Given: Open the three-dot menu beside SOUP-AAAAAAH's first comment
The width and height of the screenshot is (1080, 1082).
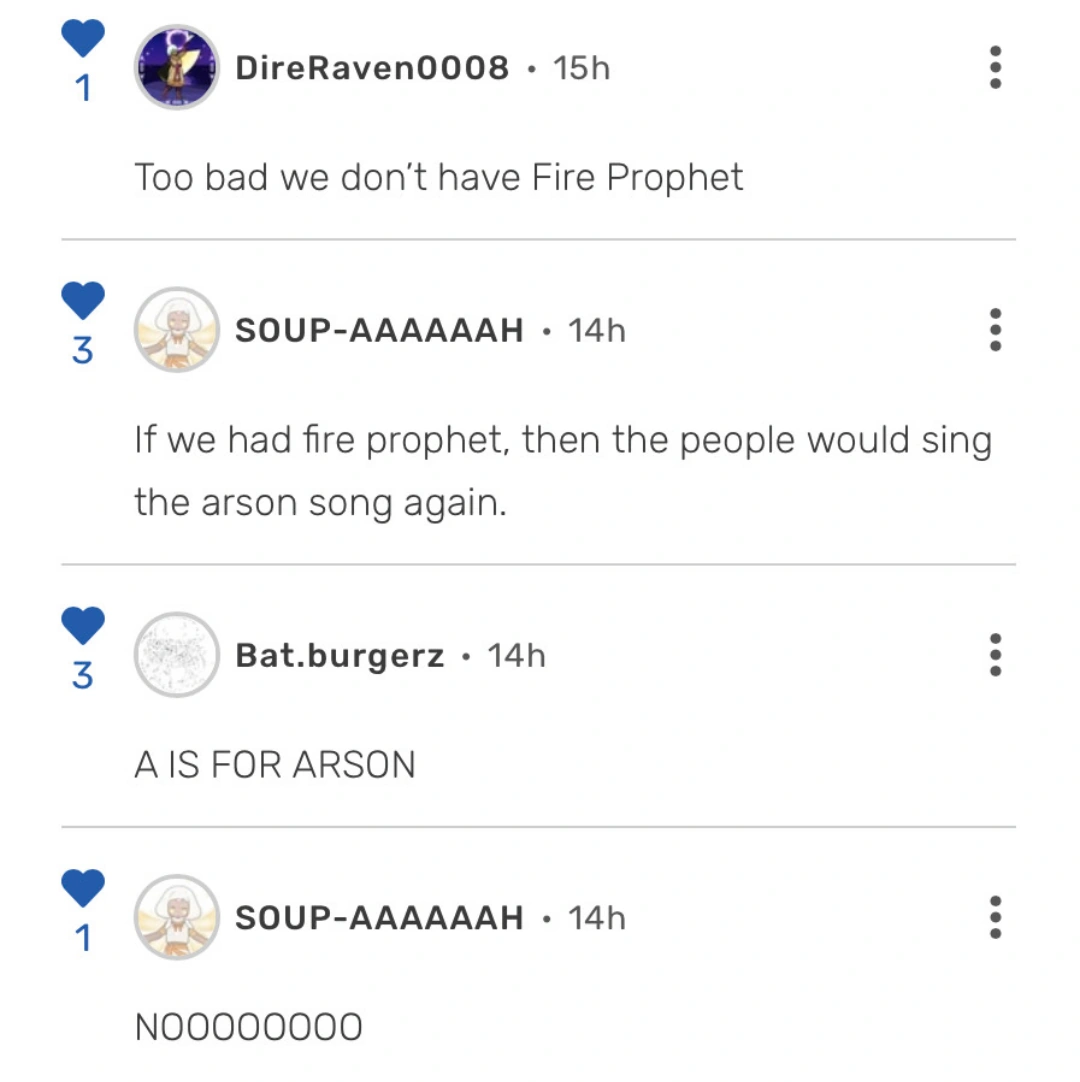Looking at the screenshot, I should [x=995, y=331].
